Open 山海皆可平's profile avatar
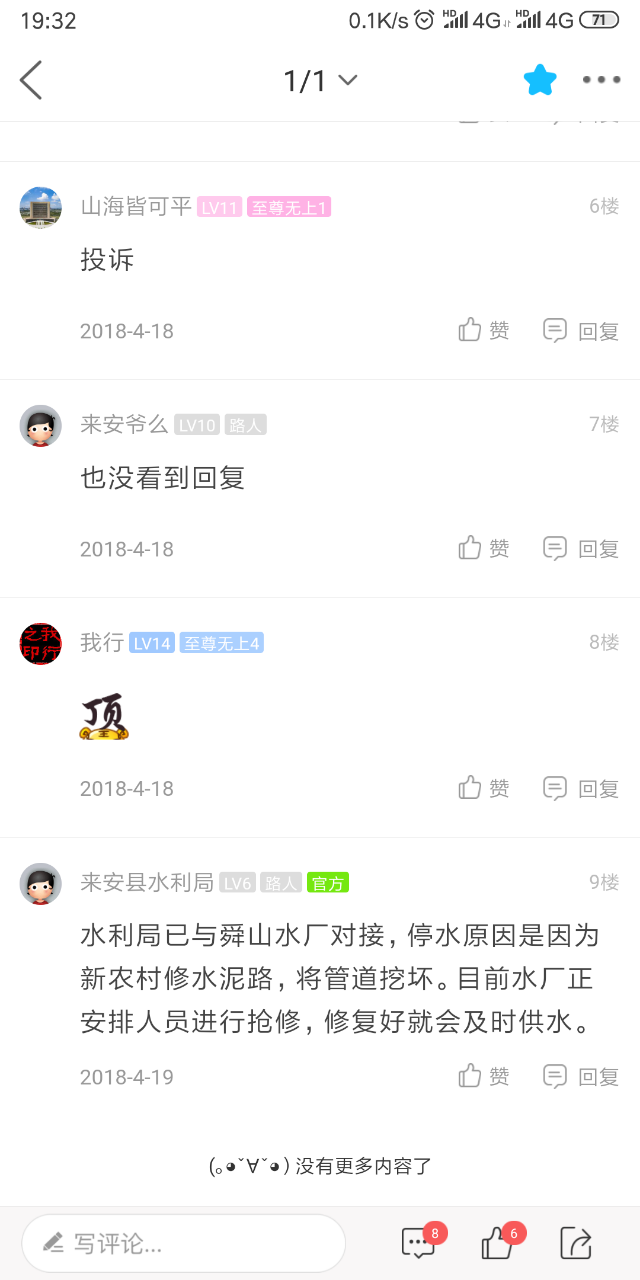 (41, 207)
